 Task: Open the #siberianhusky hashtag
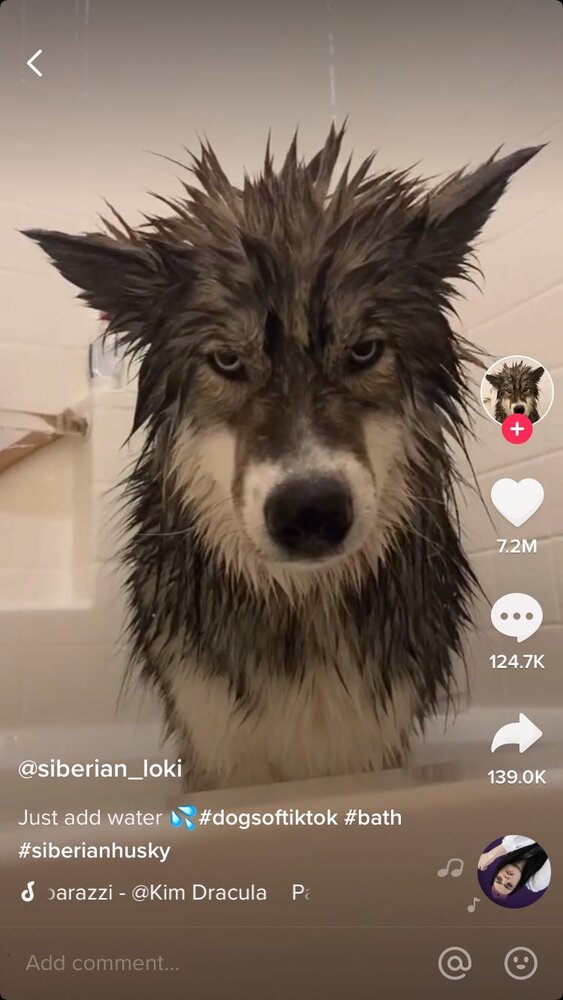[94, 851]
